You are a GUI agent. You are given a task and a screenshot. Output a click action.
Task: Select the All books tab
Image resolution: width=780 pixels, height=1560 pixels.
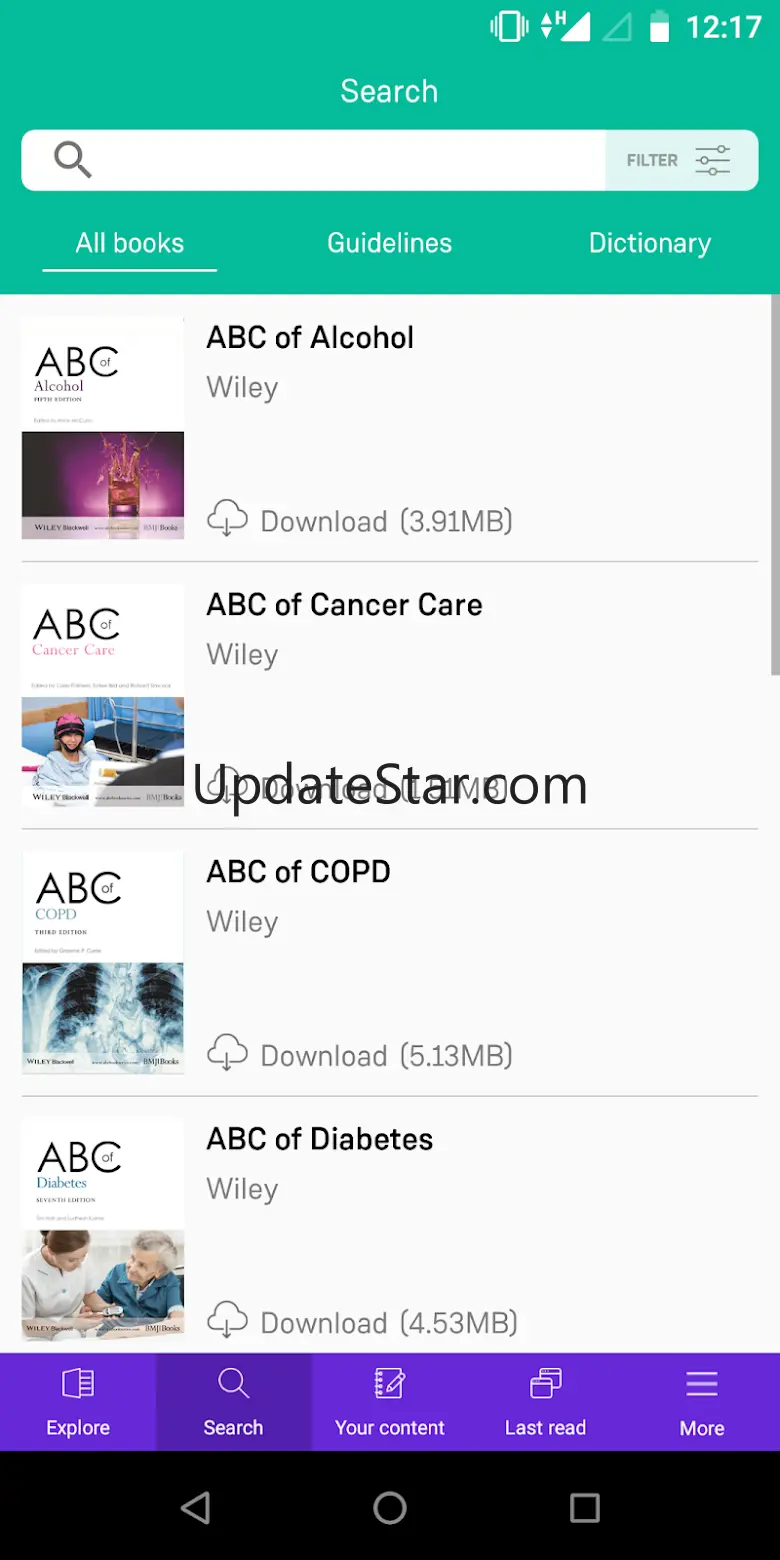tap(130, 243)
